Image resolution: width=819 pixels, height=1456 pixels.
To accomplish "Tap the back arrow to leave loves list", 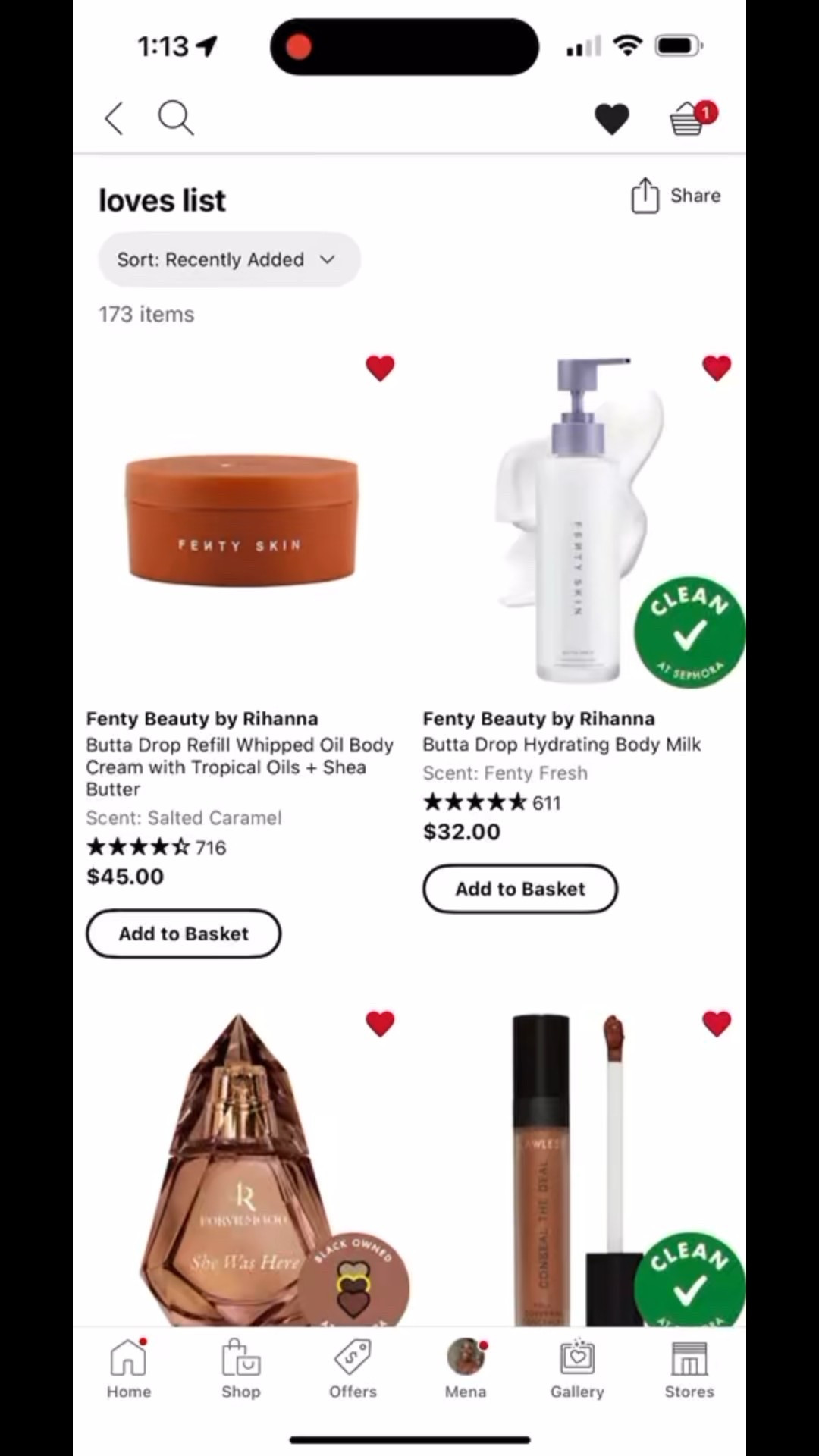I will coord(113,118).
